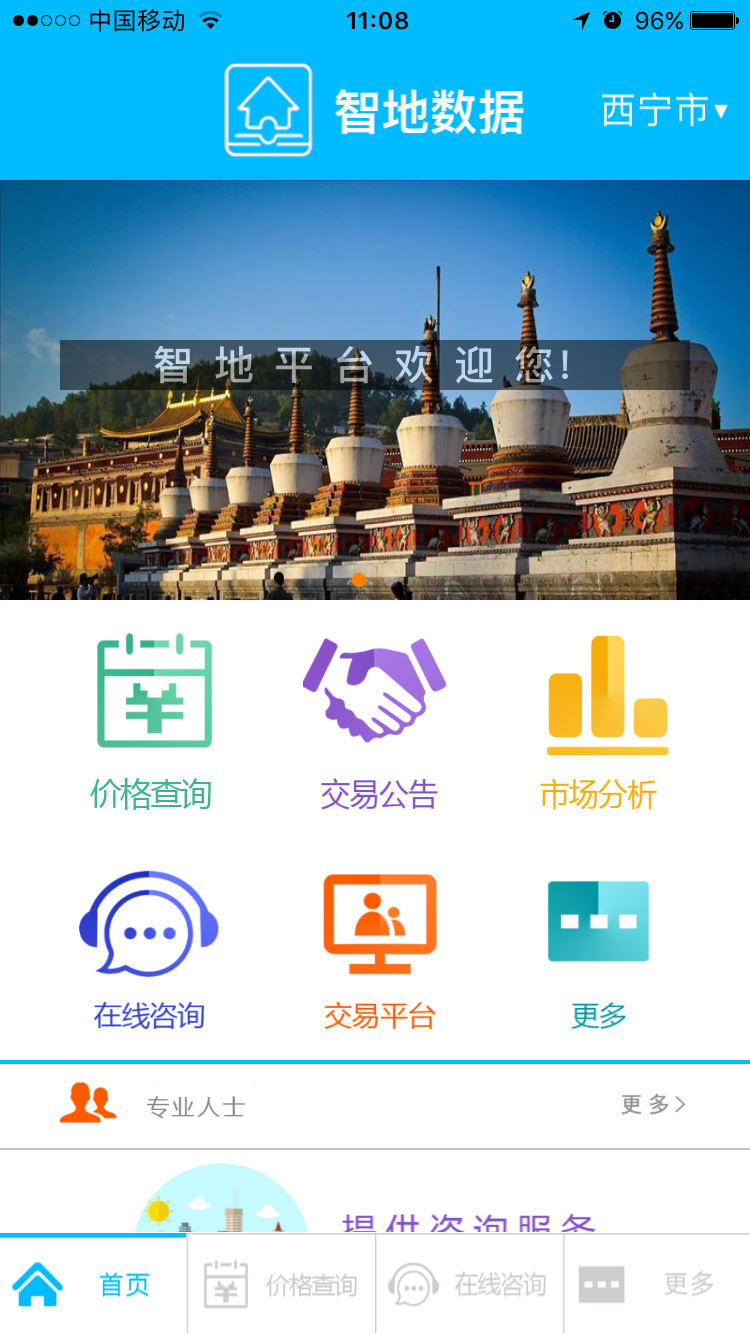Viewport: 750px width, 1334px height.
Task: Switch to the 价格查询 bottom tab
Action: click(x=281, y=1285)
